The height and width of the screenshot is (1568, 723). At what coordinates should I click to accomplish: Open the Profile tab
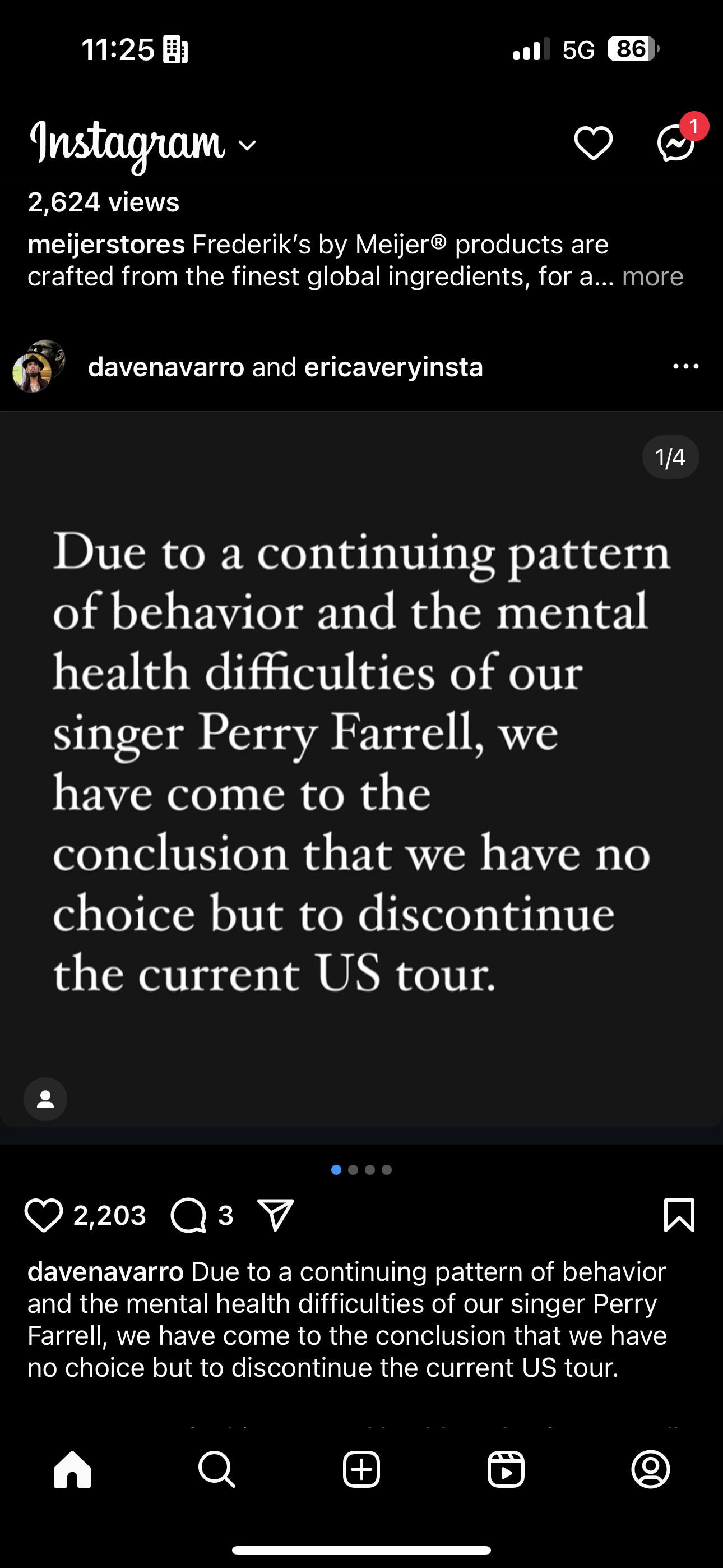pos(651,1469)
